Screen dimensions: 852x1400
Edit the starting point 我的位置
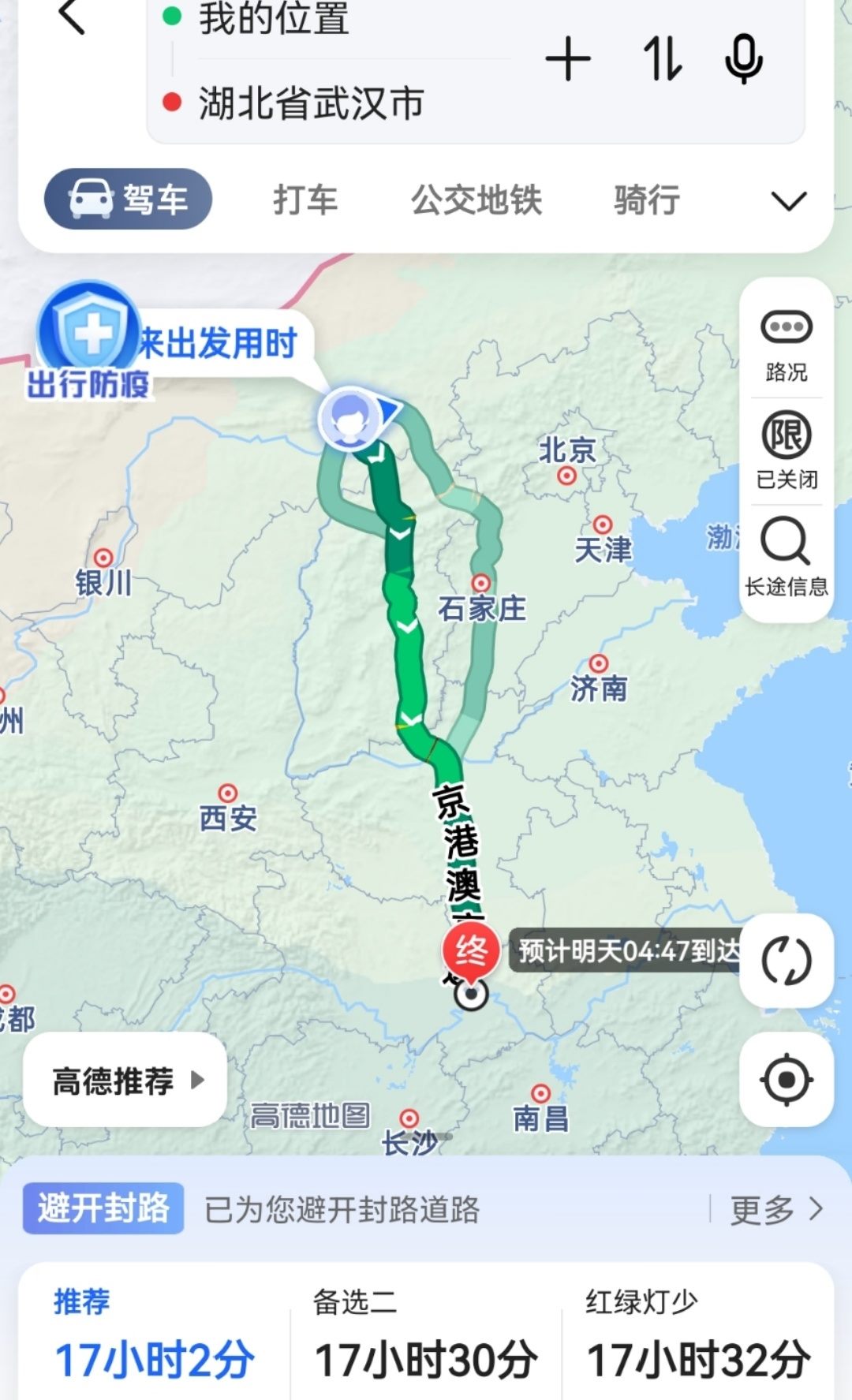click(x=273, y=19)
